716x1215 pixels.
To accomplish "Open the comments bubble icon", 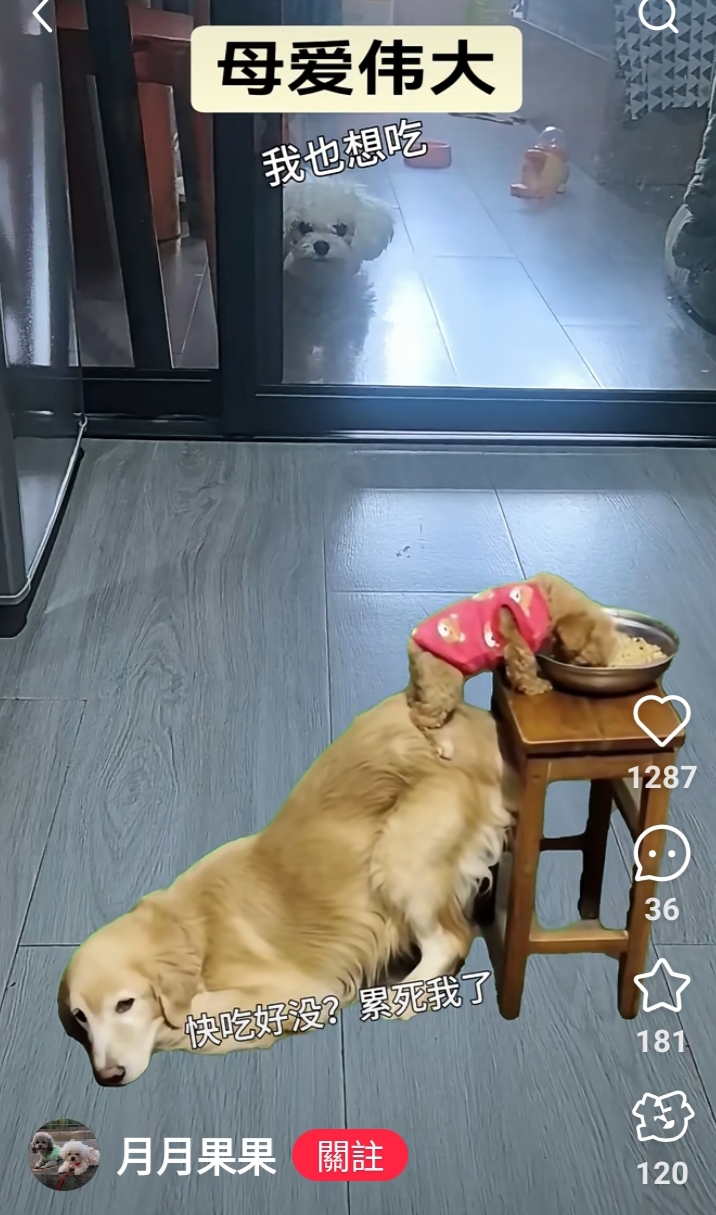I will (662, 853).
